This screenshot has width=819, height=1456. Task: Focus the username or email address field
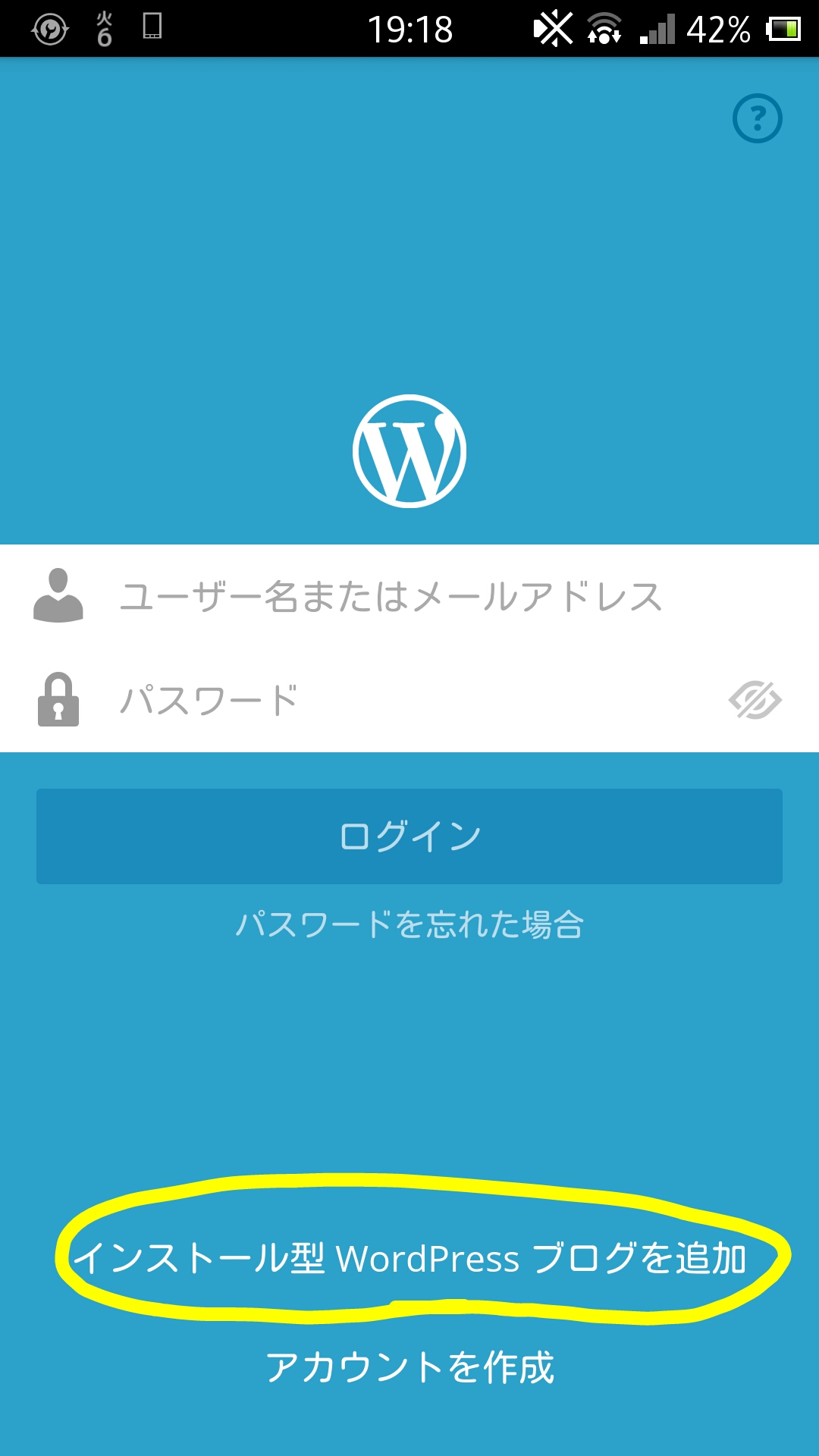coord(409,596)
